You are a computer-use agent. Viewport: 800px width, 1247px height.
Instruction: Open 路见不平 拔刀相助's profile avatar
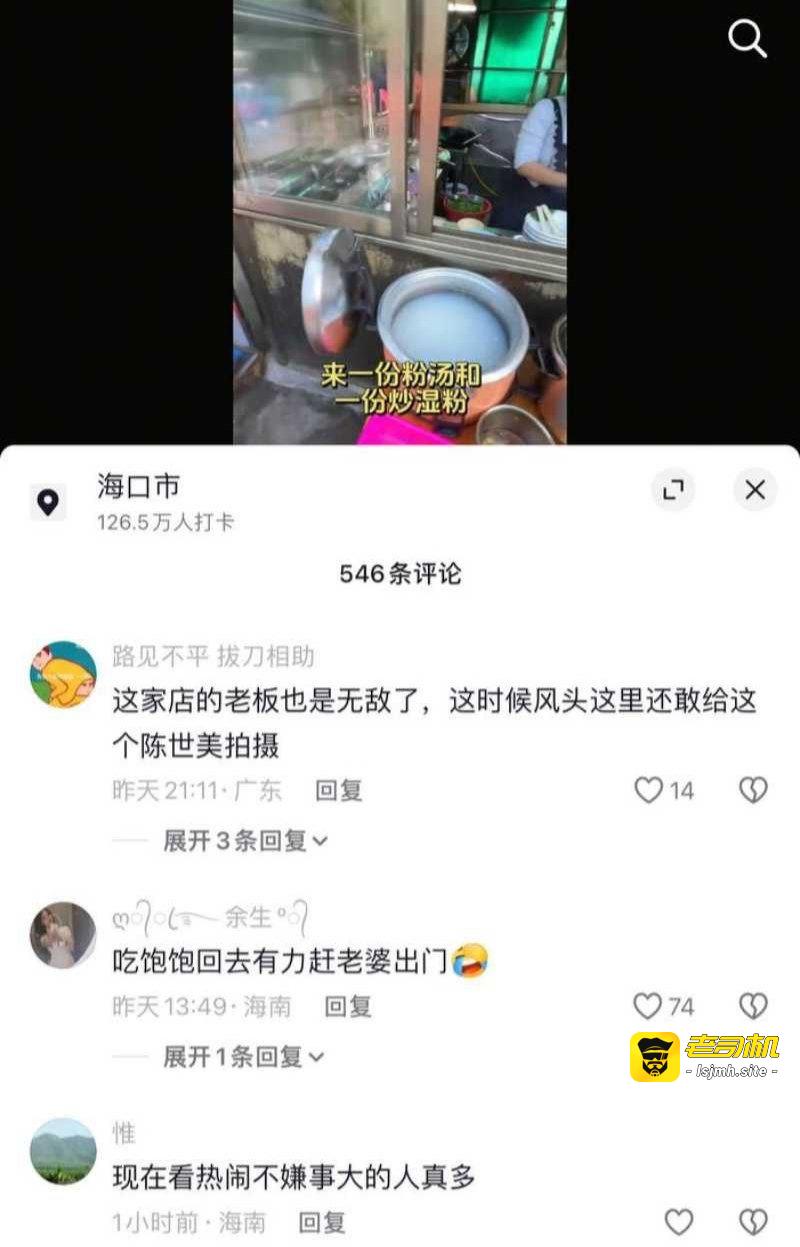pyautogui.click(x=63, y=674)
